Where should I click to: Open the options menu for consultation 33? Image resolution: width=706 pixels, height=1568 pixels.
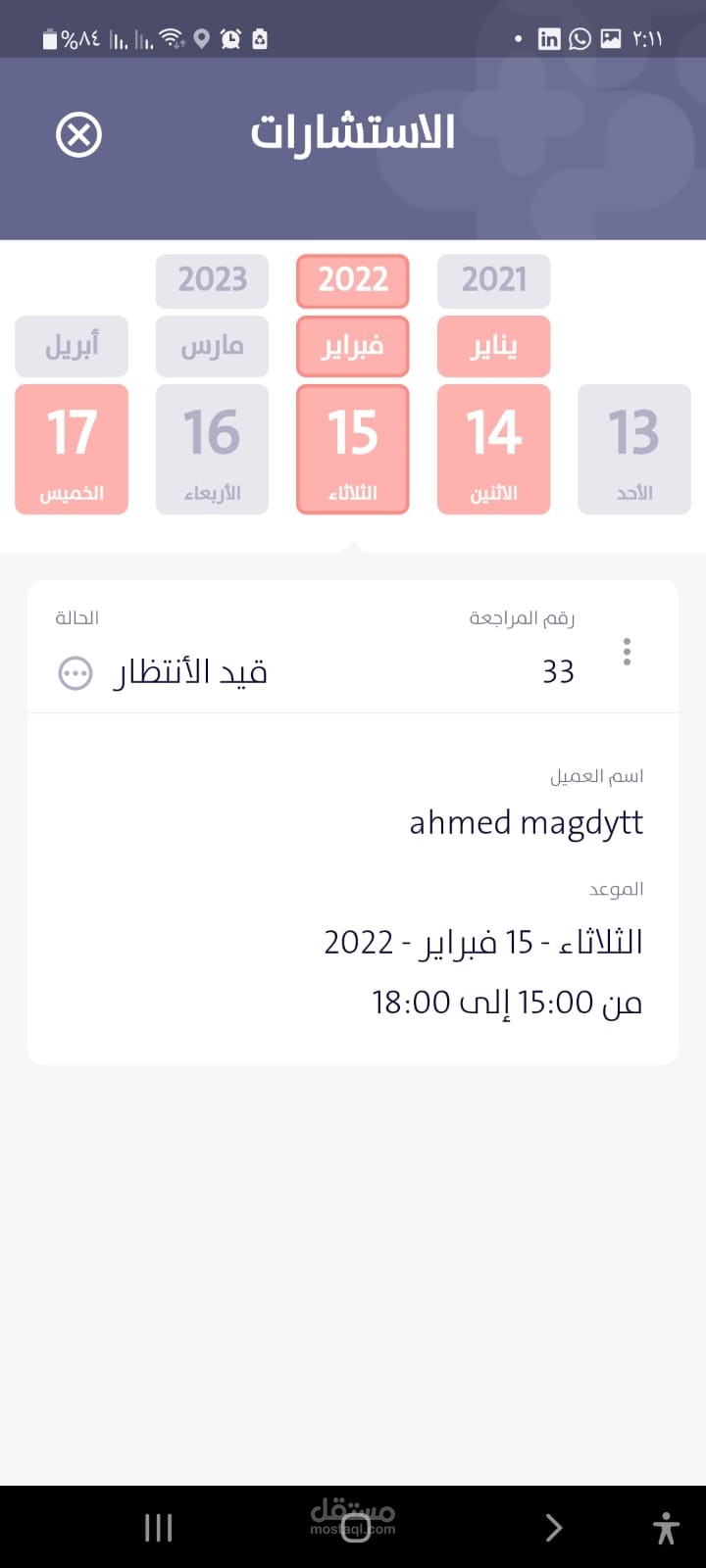[627, 652]
